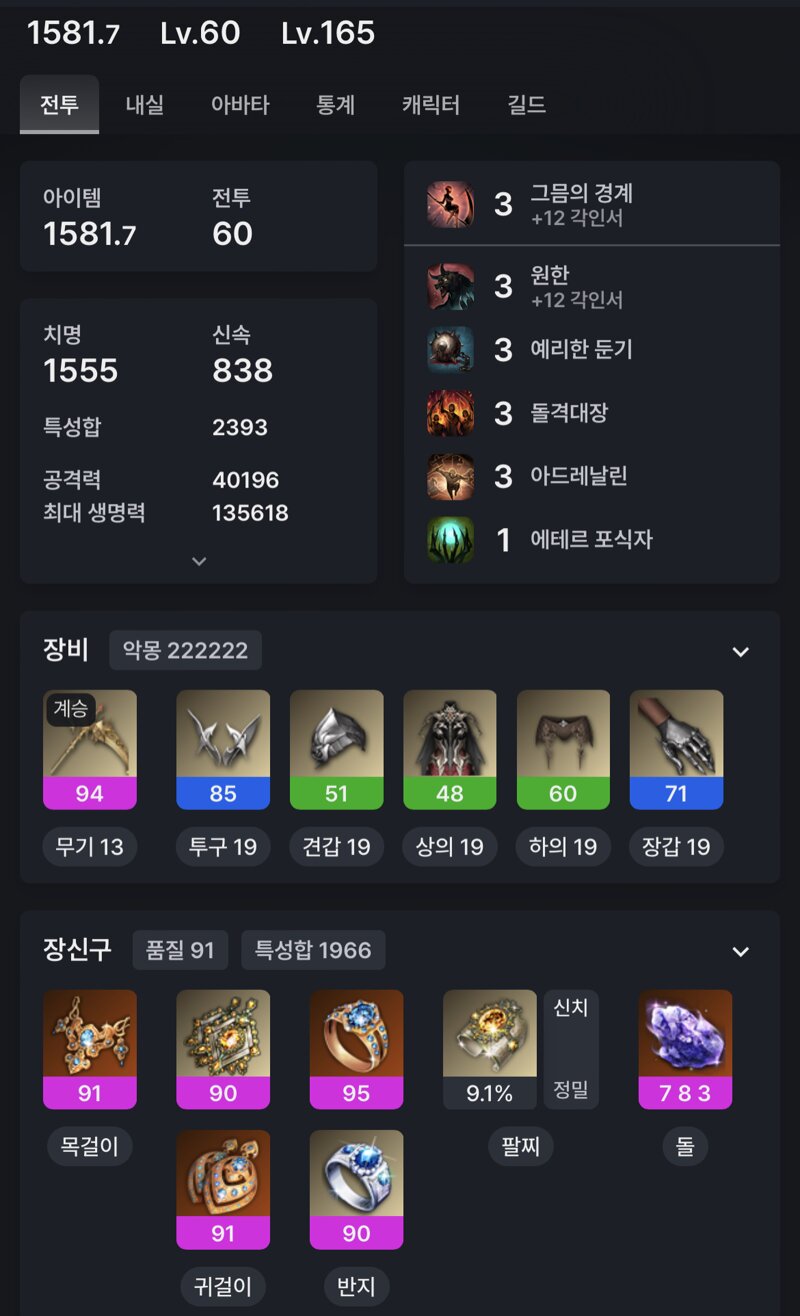The height and width of the screenshot is (1316, 800).
Task: Expand the stats card chevron
Action: [x=199, y=561]
